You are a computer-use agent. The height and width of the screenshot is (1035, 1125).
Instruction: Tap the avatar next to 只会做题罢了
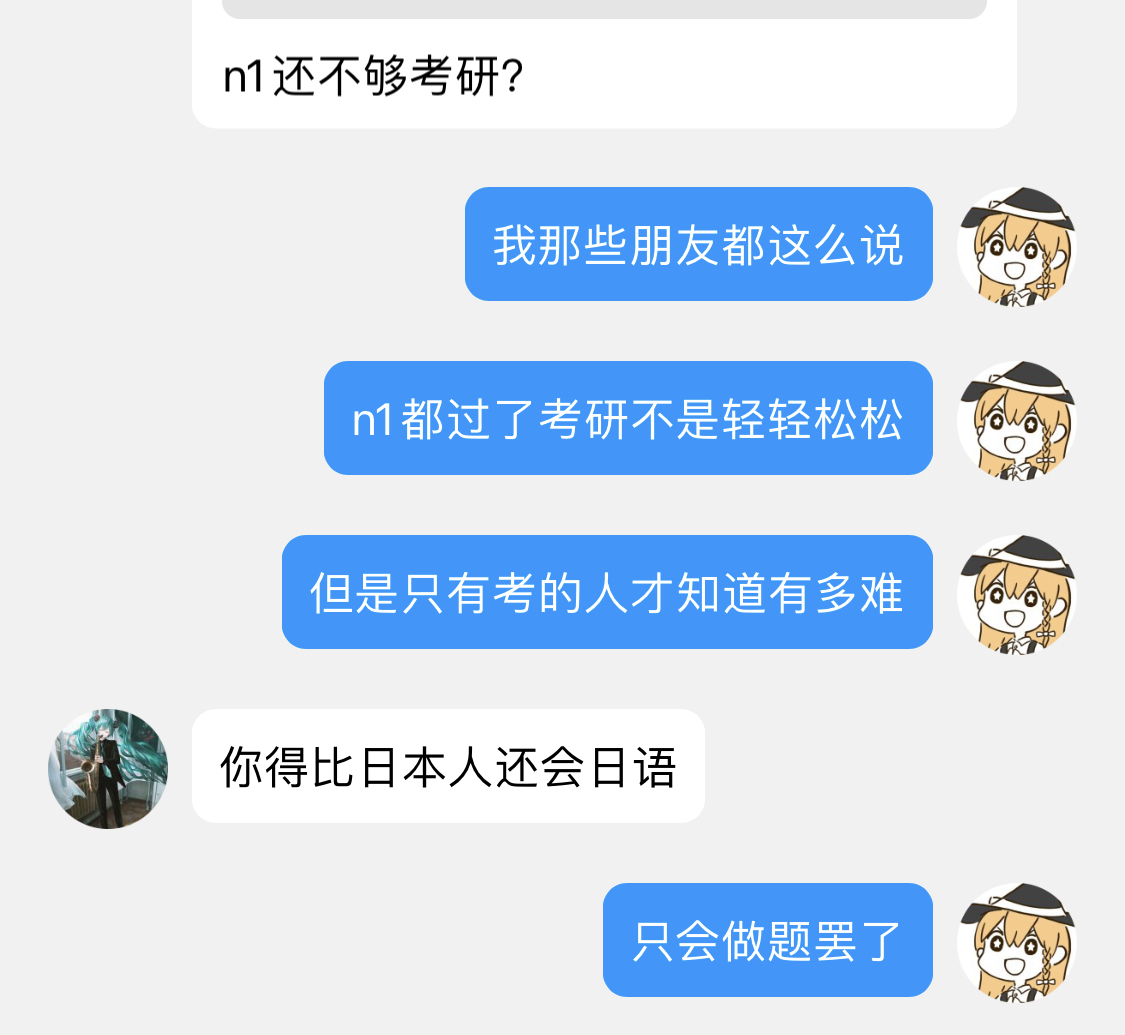[1016, 941]
